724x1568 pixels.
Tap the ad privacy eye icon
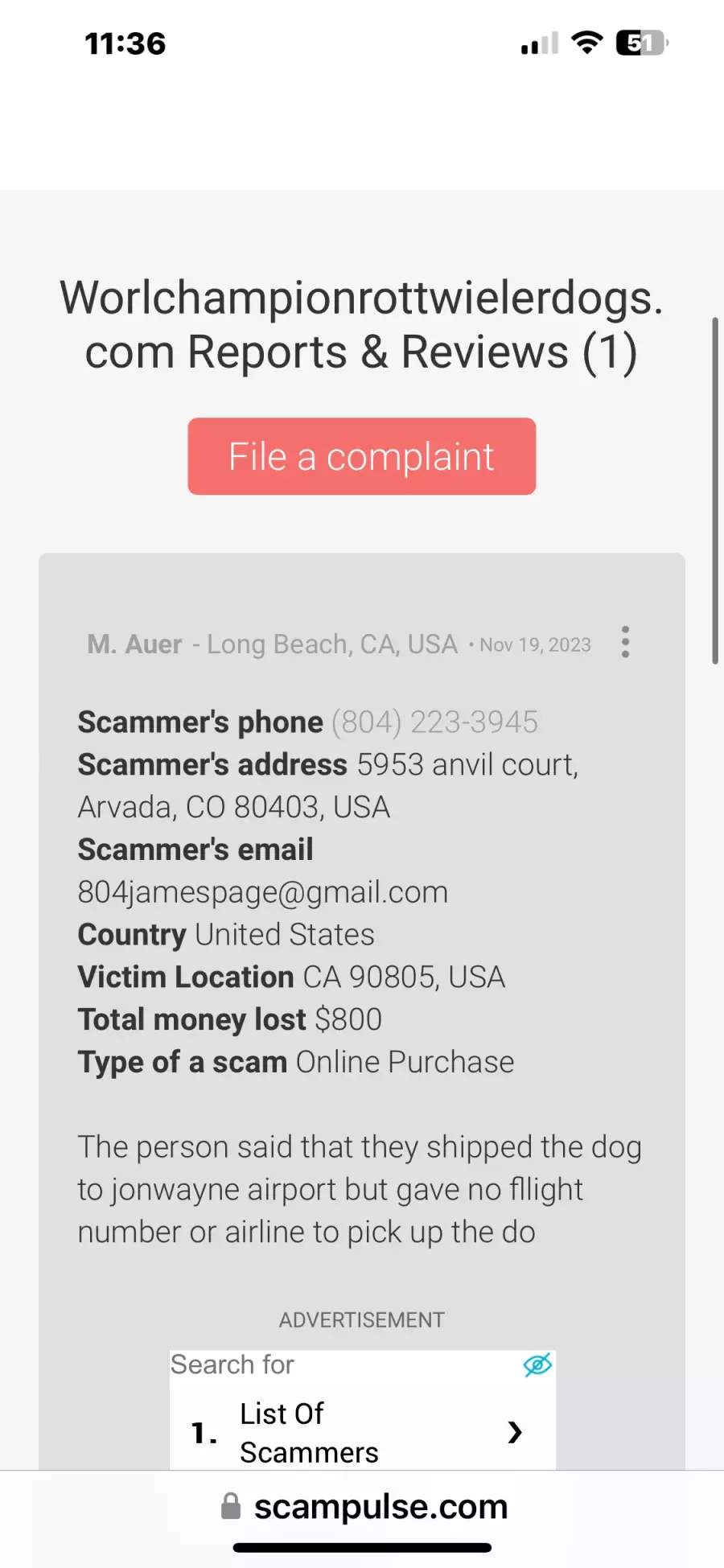pos(537,1364)
